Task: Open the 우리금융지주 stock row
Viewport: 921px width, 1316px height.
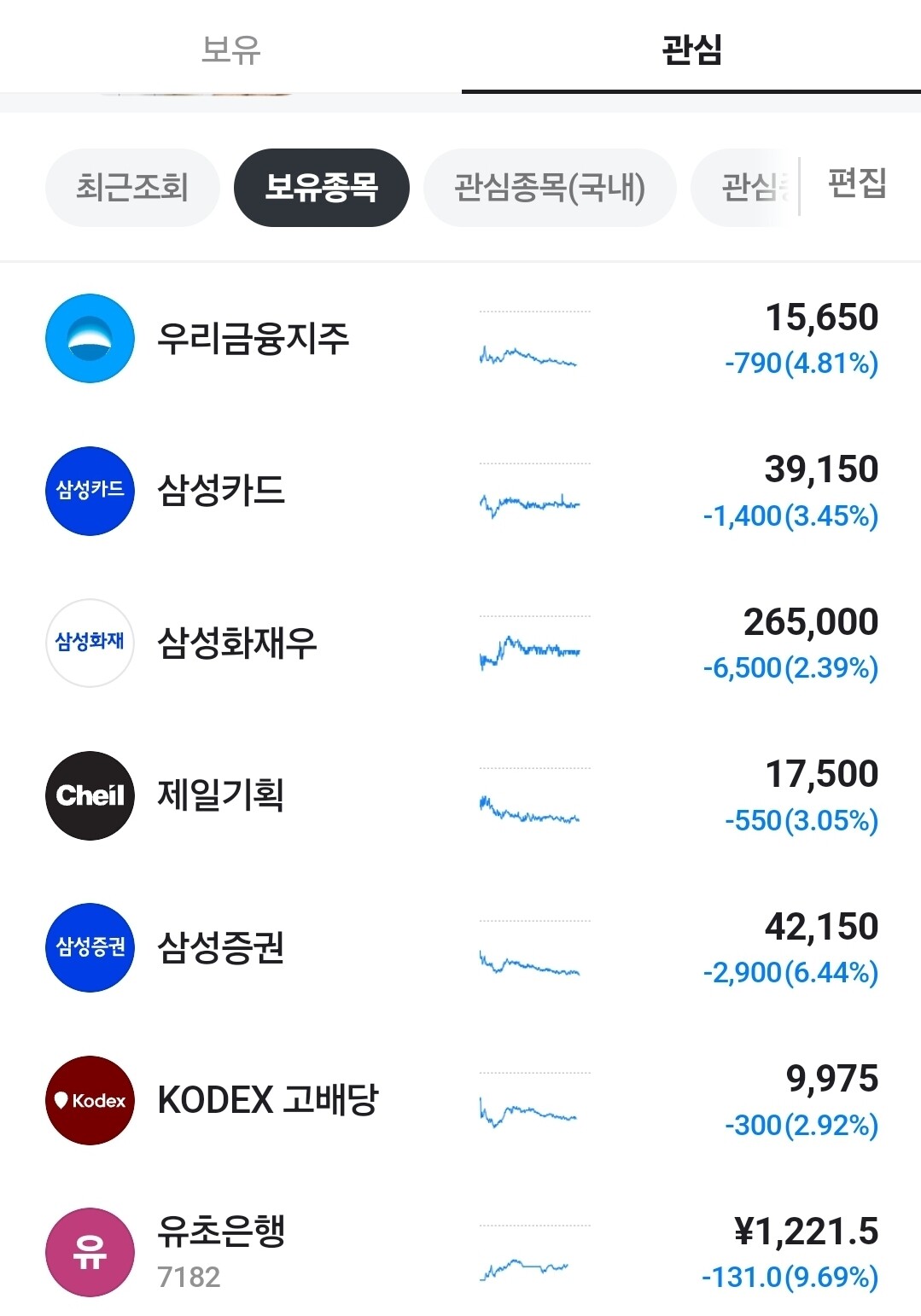Action: (x=461, y=339)
